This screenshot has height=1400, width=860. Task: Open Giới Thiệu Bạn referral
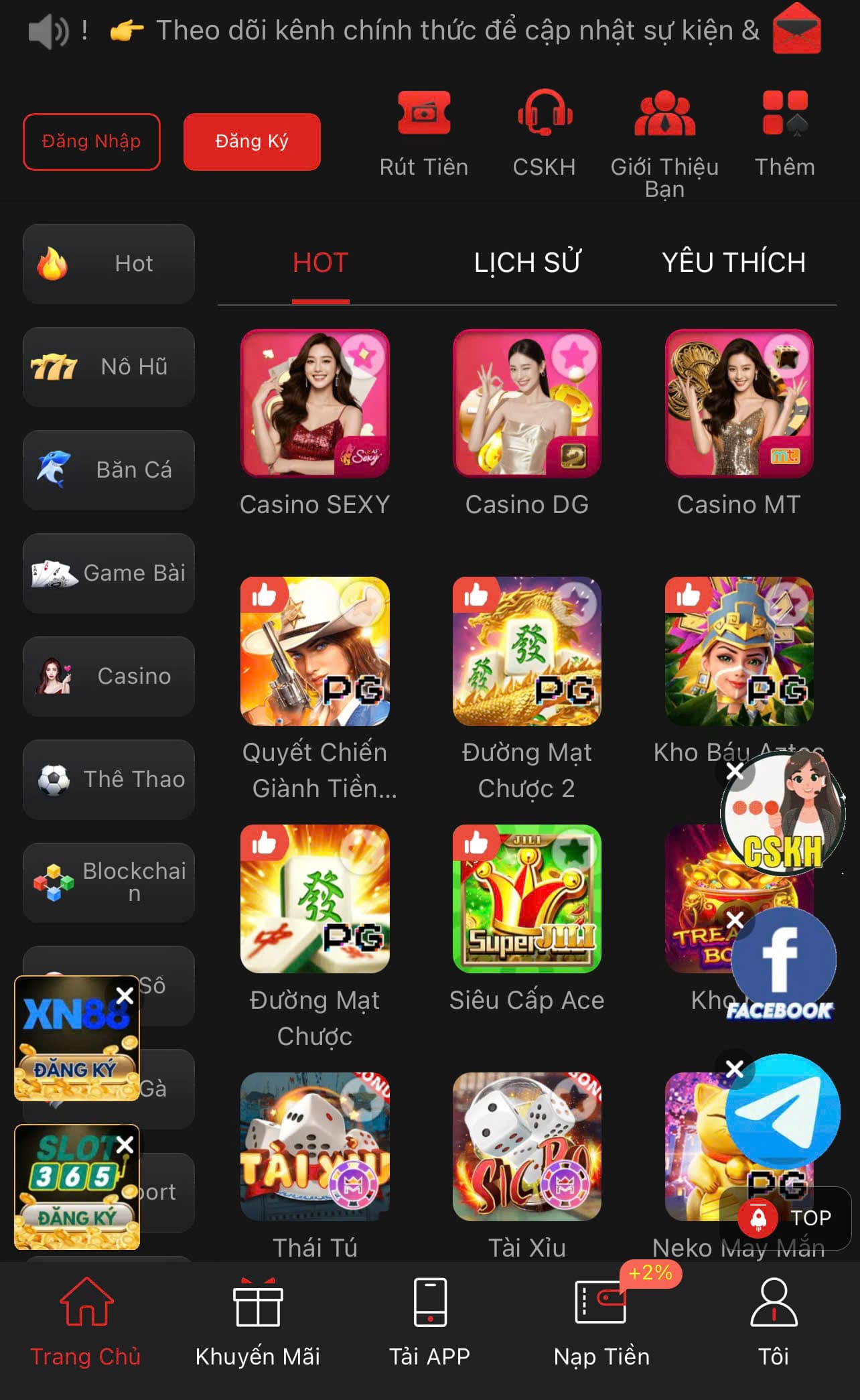pyautogui.click(x=664, y=141)
